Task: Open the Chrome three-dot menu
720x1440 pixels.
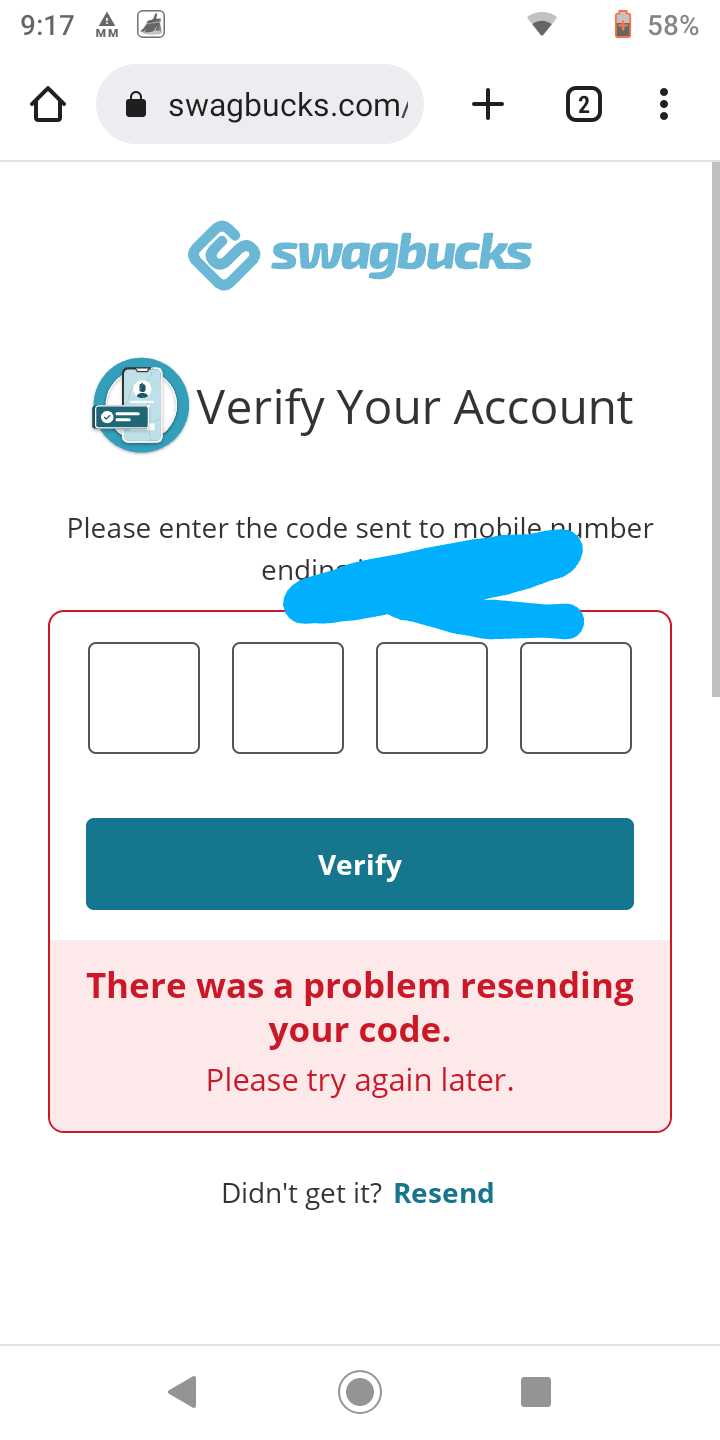Action: click(663, 104)
